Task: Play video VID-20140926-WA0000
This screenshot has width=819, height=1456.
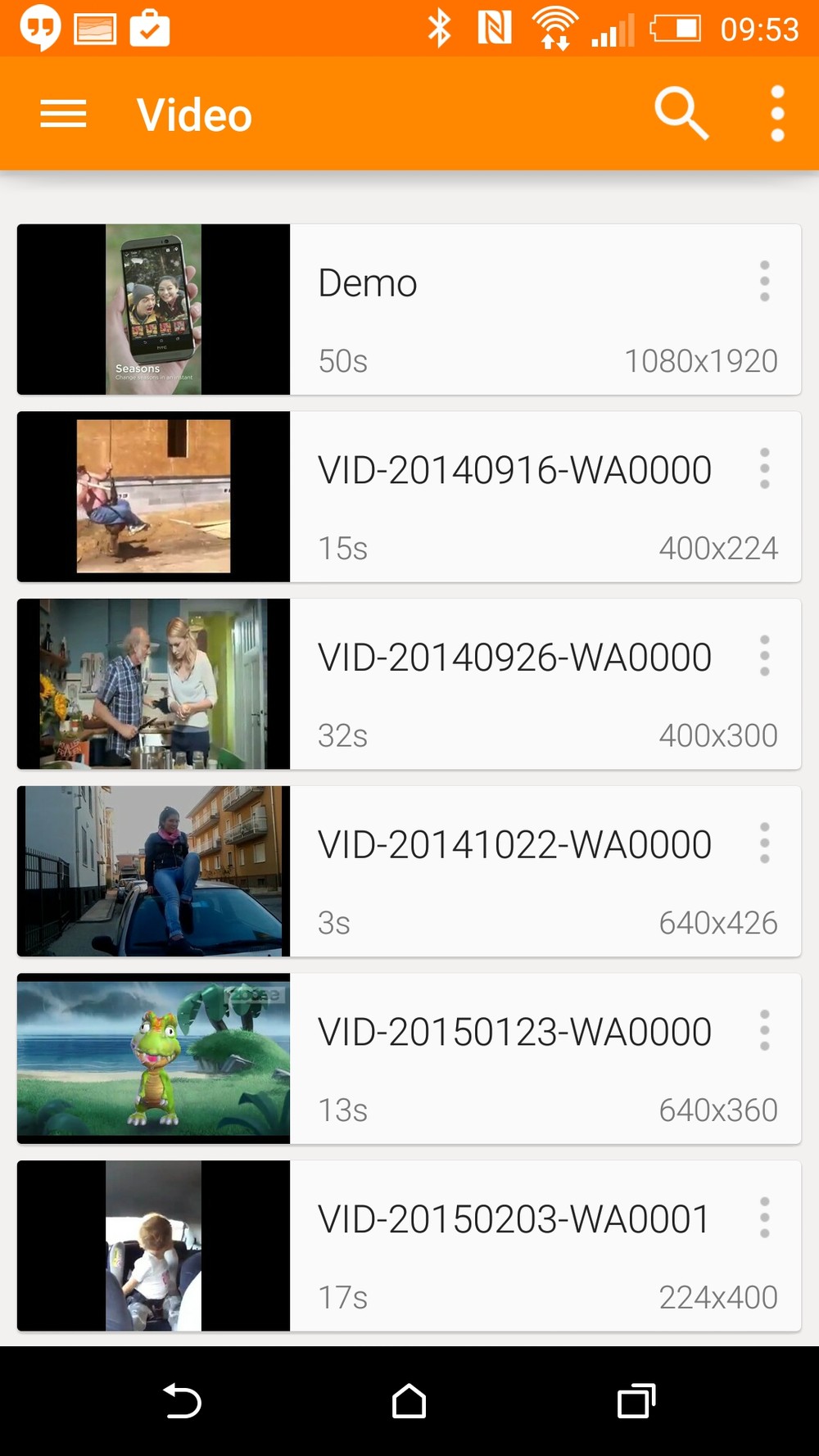Action: (409, 684)
